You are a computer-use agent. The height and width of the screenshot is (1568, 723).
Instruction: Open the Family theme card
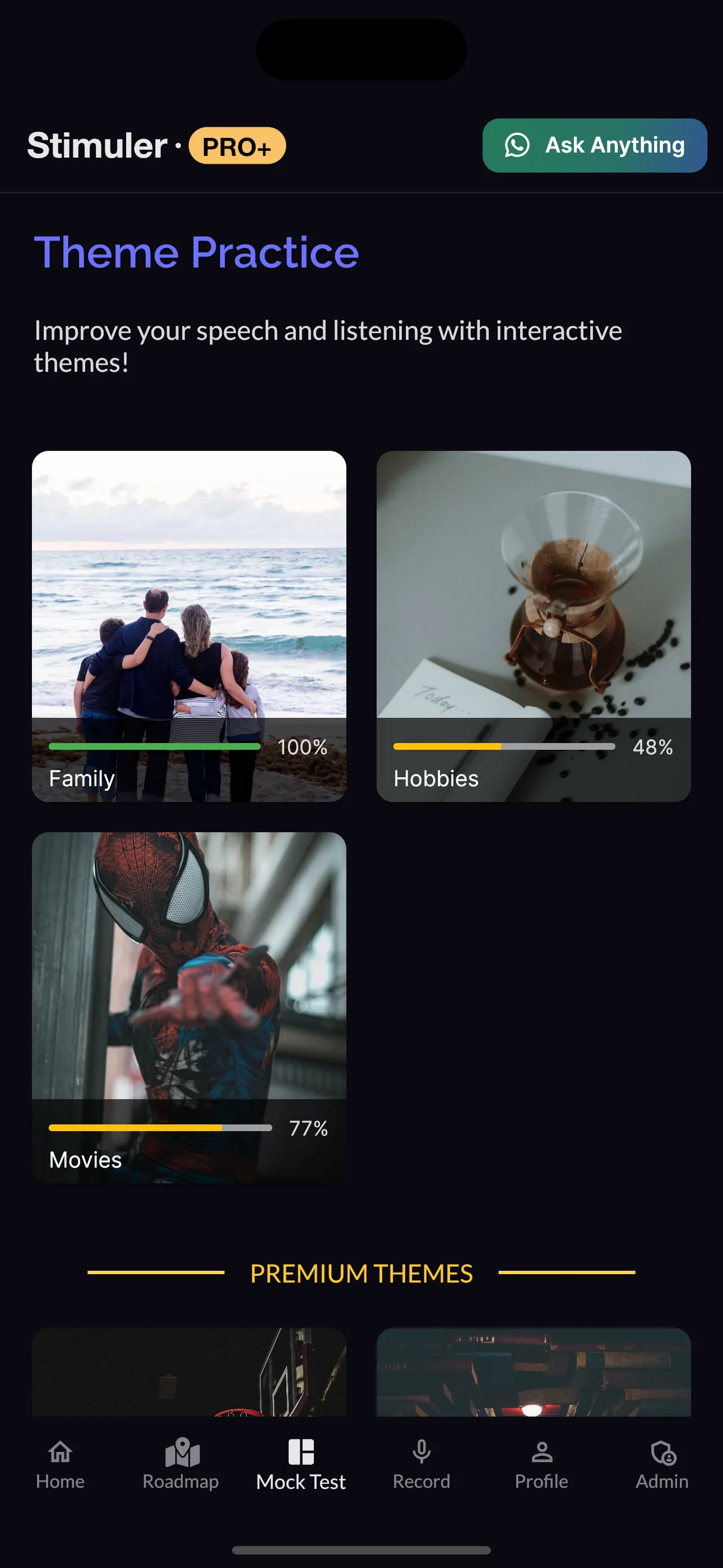[189, 625]
